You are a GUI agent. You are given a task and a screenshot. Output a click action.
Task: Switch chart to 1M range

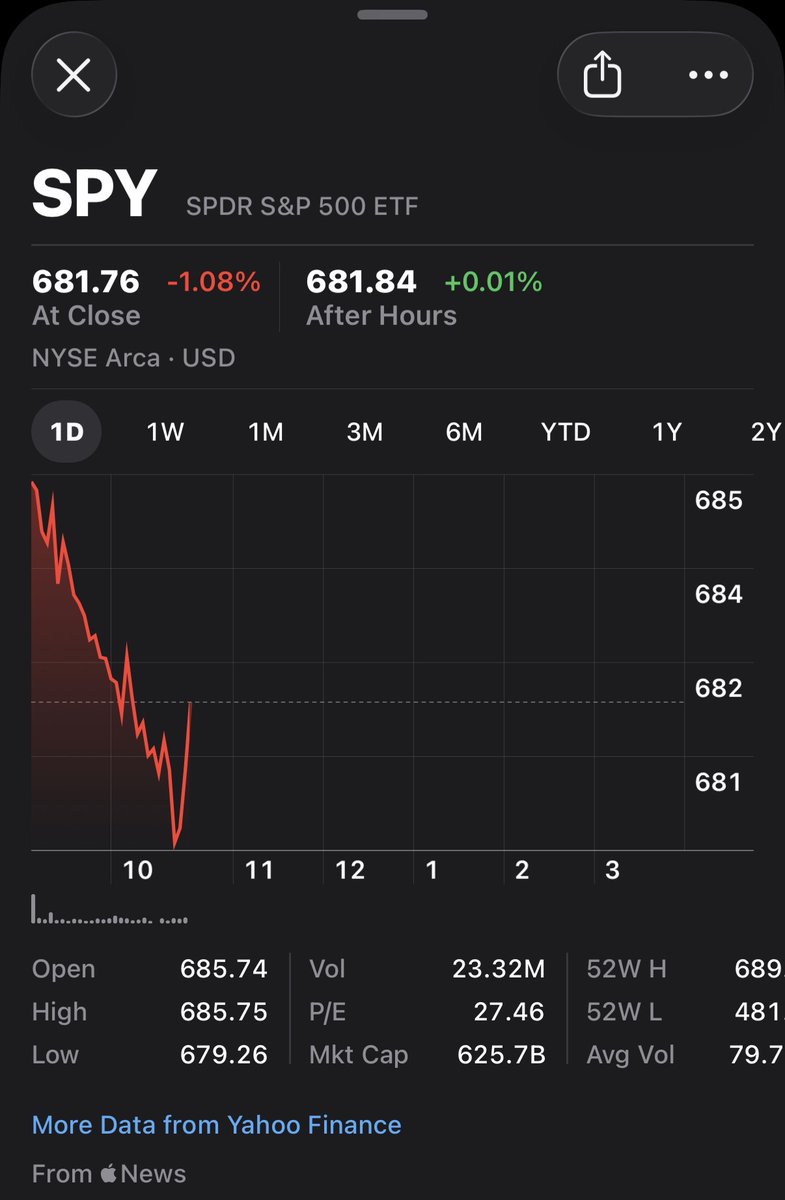point(266,432)
